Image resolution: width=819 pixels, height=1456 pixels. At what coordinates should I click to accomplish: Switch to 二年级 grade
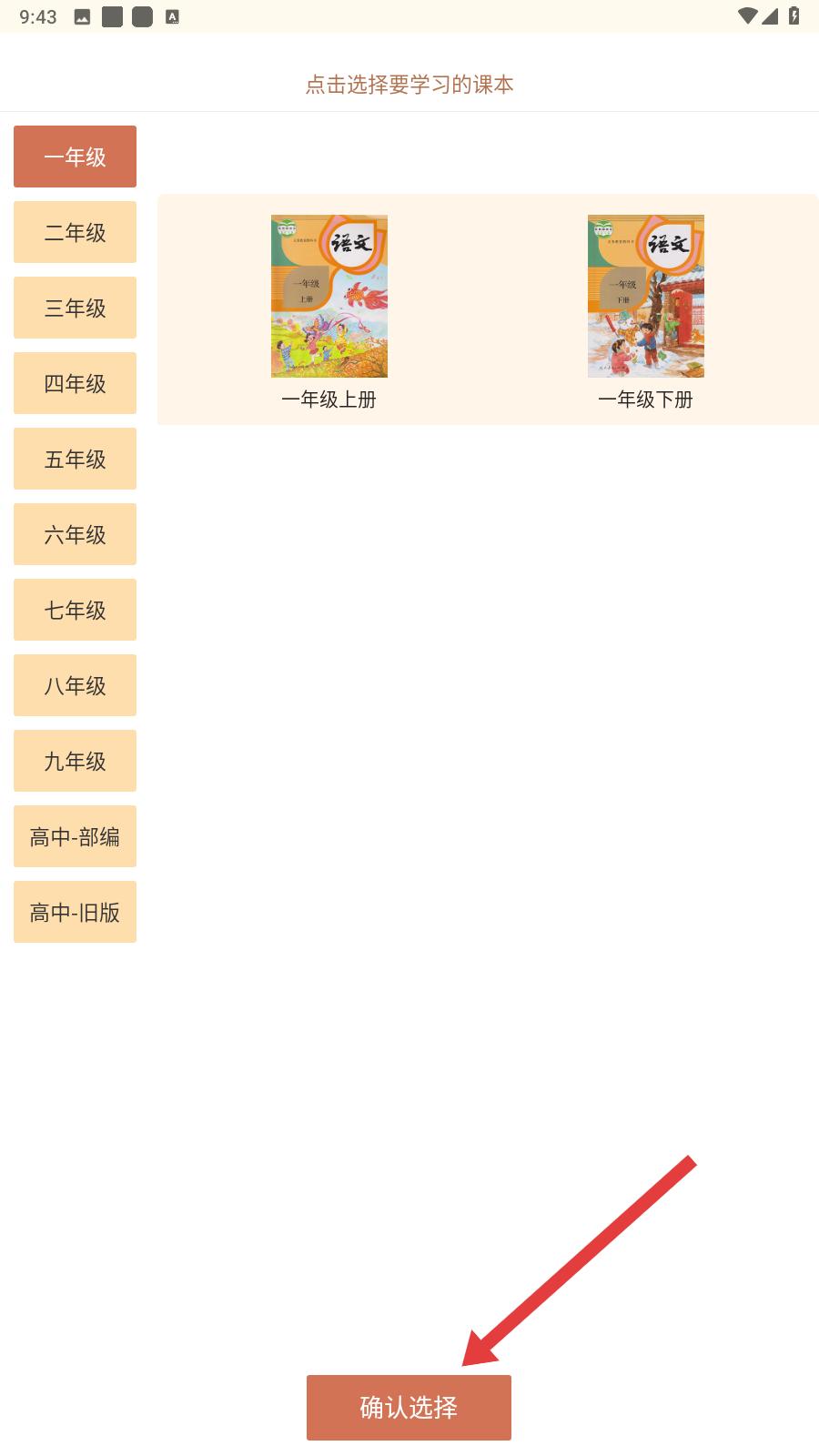[75, 232]
